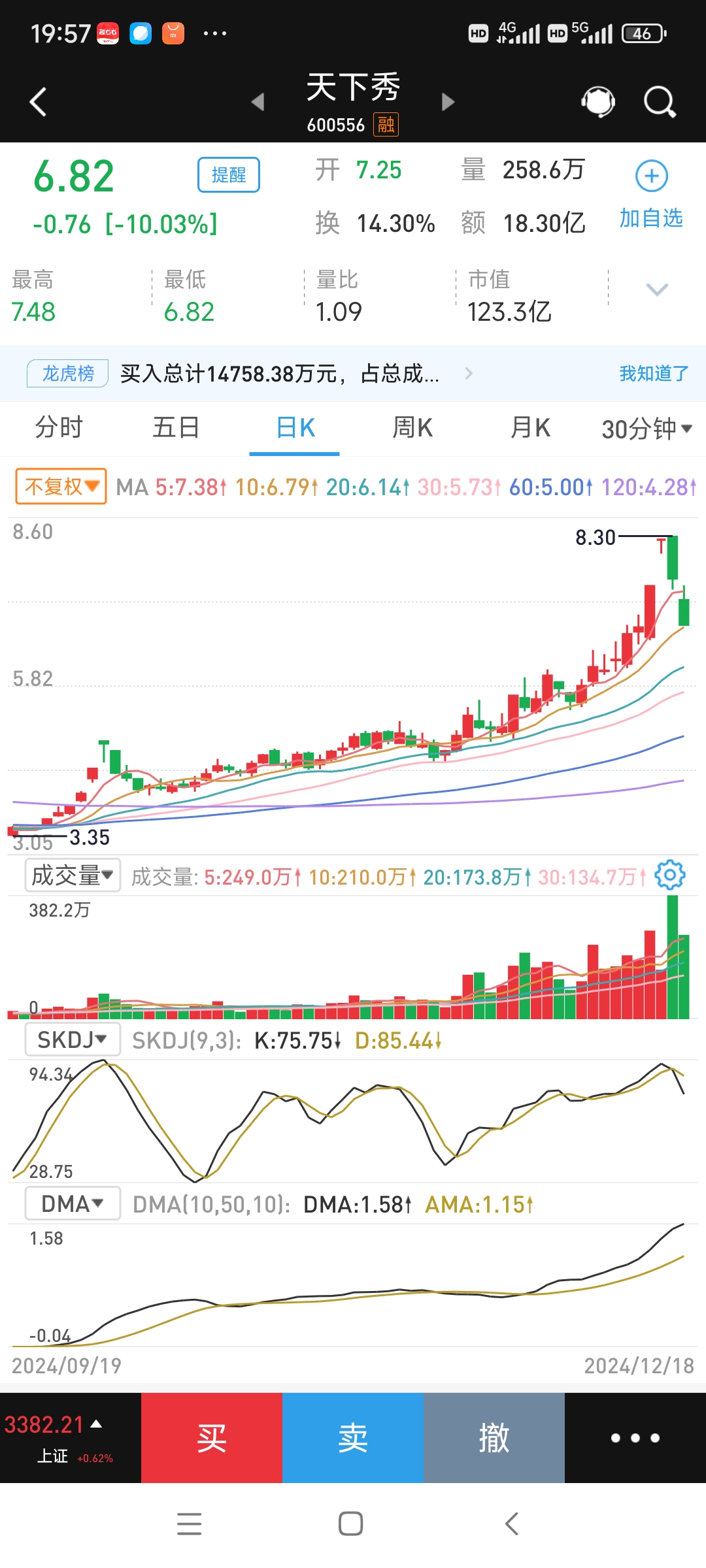Image resolution: width=706 pixels, height=1568 pixels.
Task: Change indicator via SKDJ dropdown
Action: [72, 1039]
